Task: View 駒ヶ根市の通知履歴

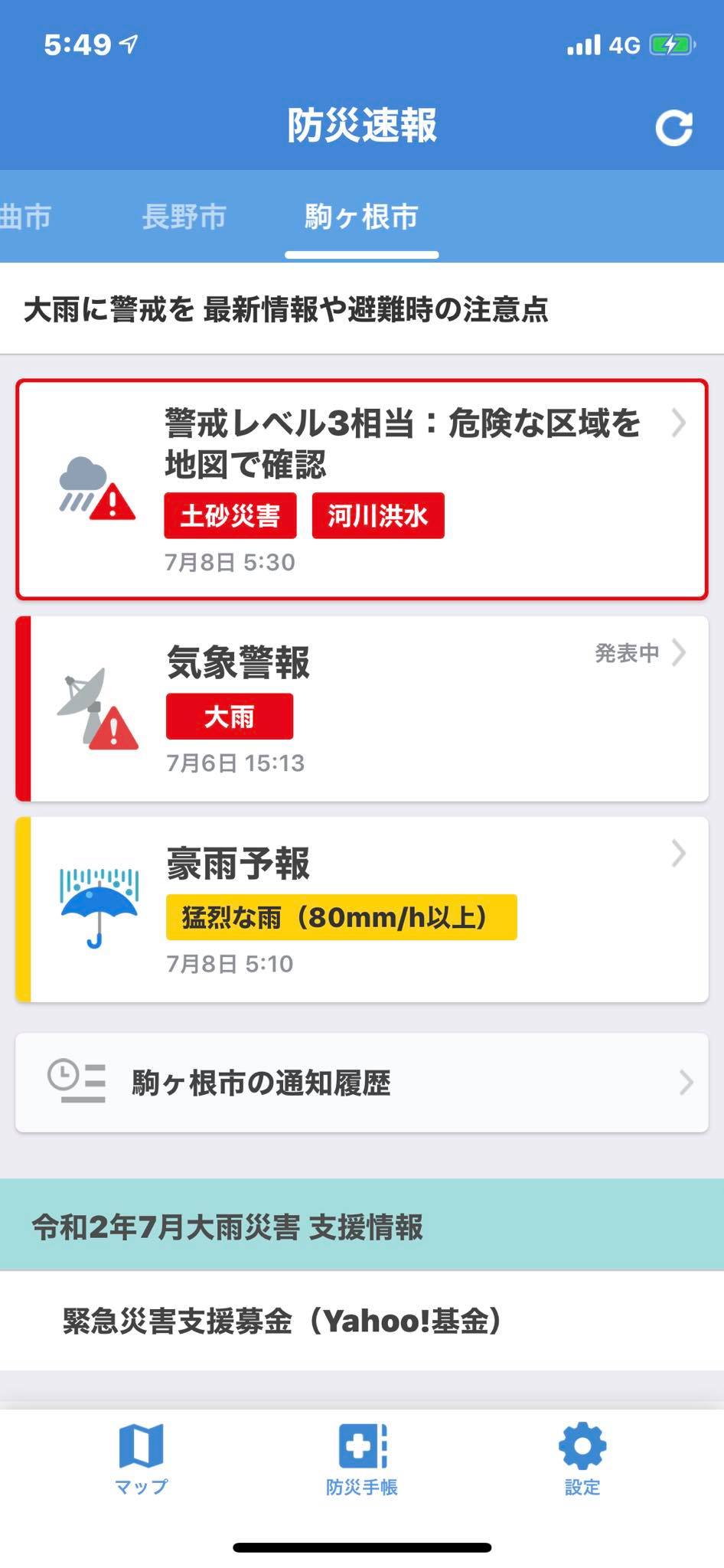Action: (x=362, y=1083)
